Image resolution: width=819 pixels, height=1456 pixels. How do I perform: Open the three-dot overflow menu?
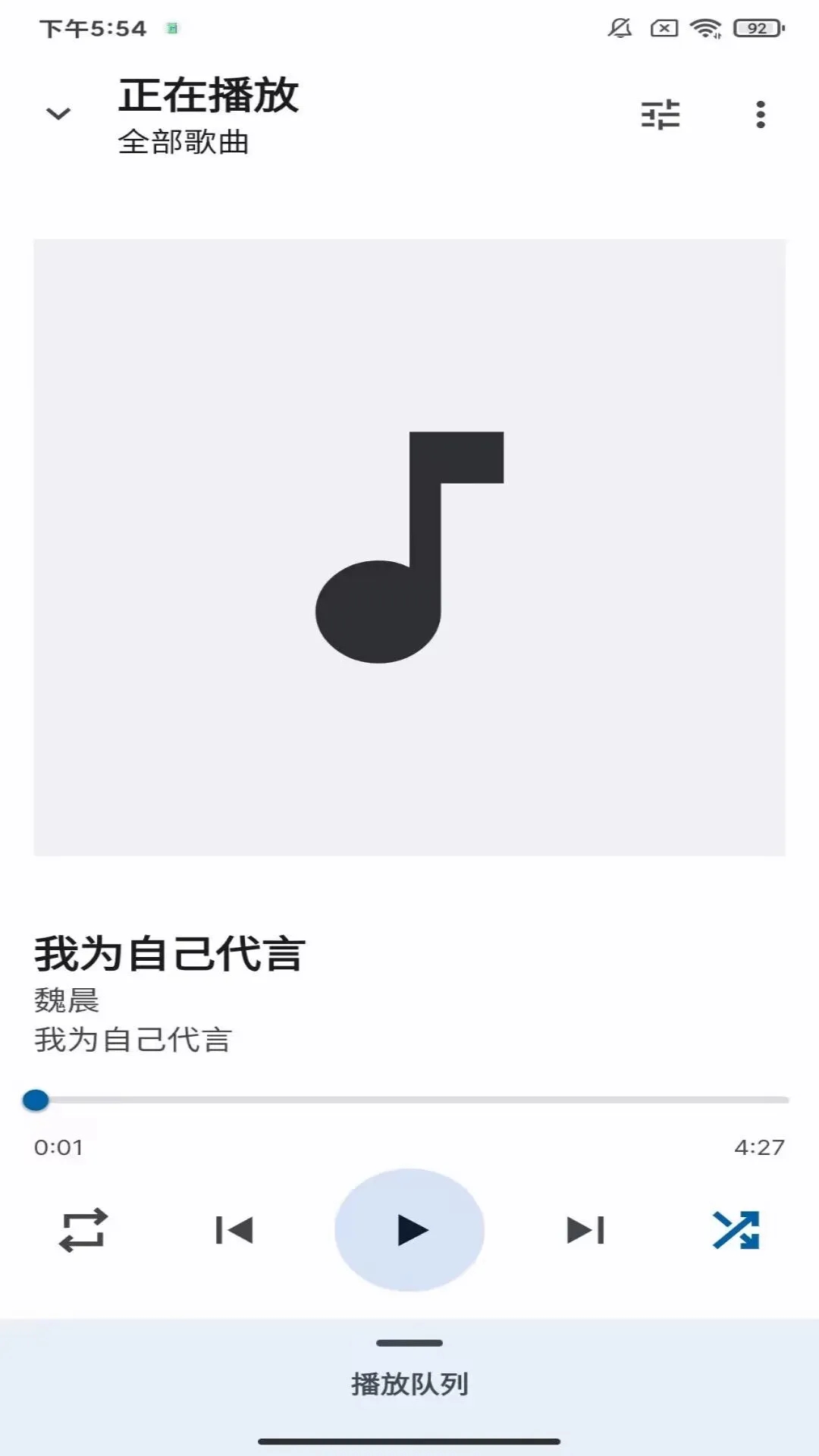pyautogui.click(x=761, y=114)
